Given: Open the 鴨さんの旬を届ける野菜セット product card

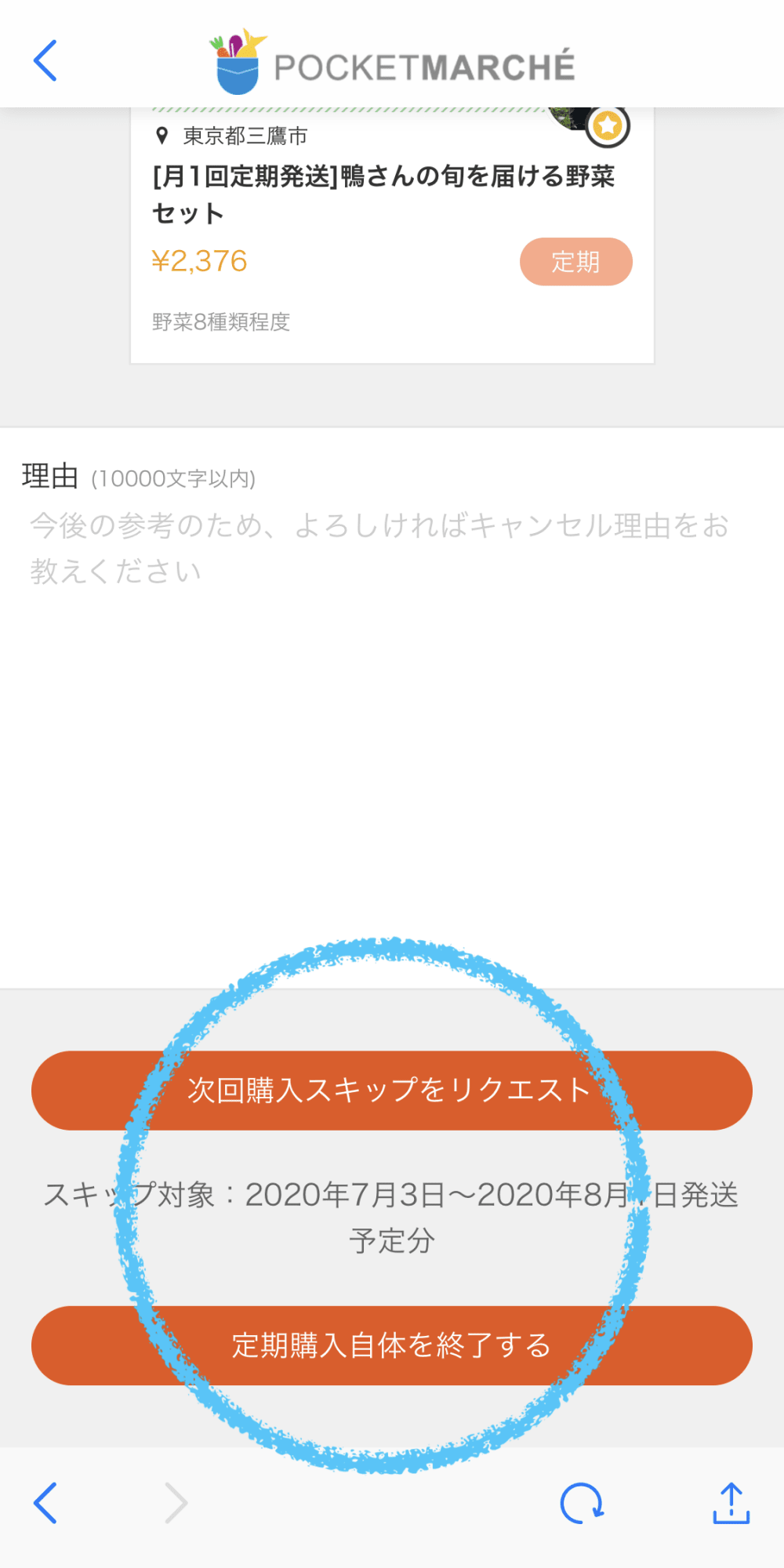Looking at the screenshot, I should 384,194.
